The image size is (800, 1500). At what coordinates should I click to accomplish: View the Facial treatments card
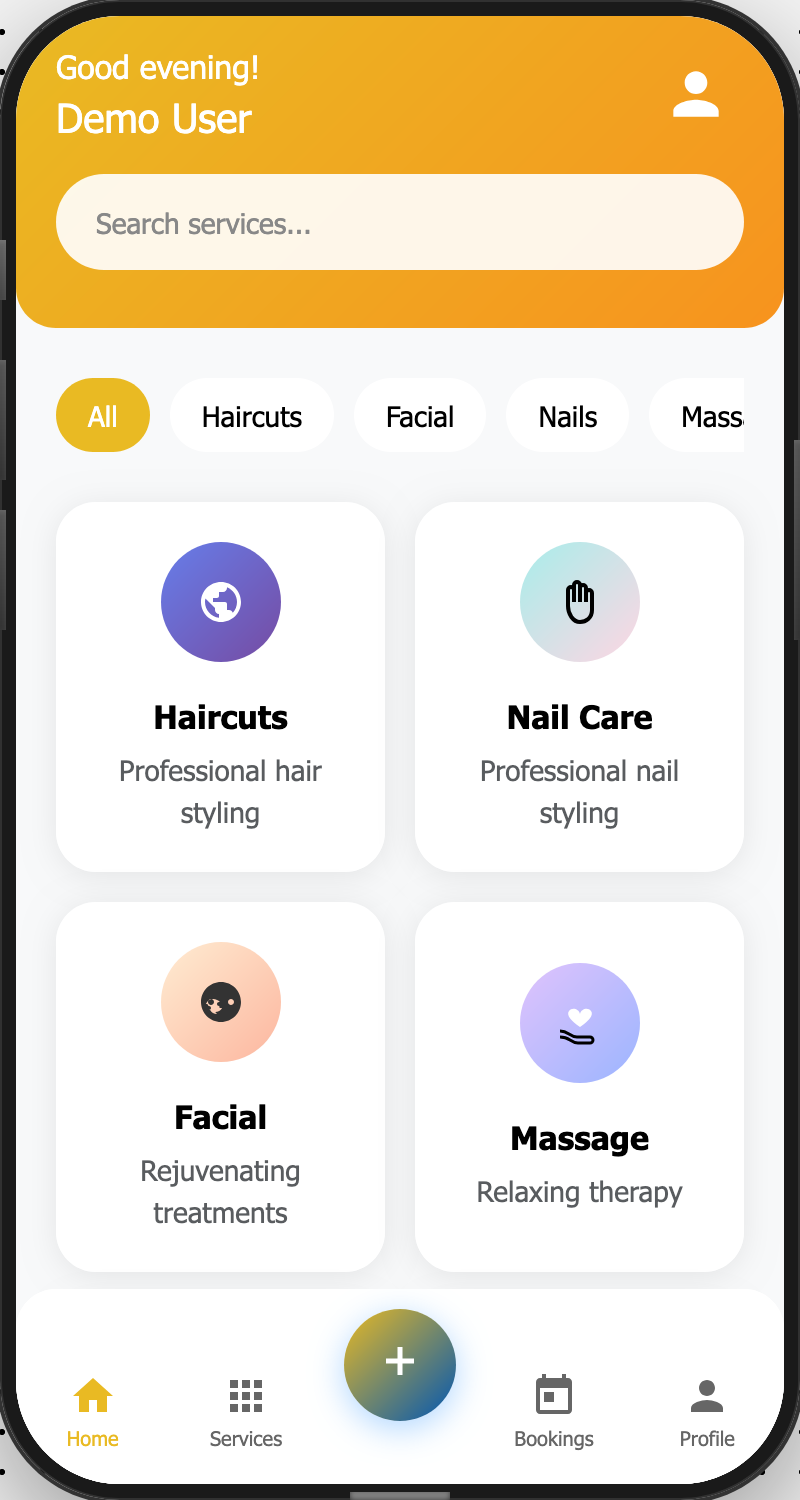(220, 1087)
